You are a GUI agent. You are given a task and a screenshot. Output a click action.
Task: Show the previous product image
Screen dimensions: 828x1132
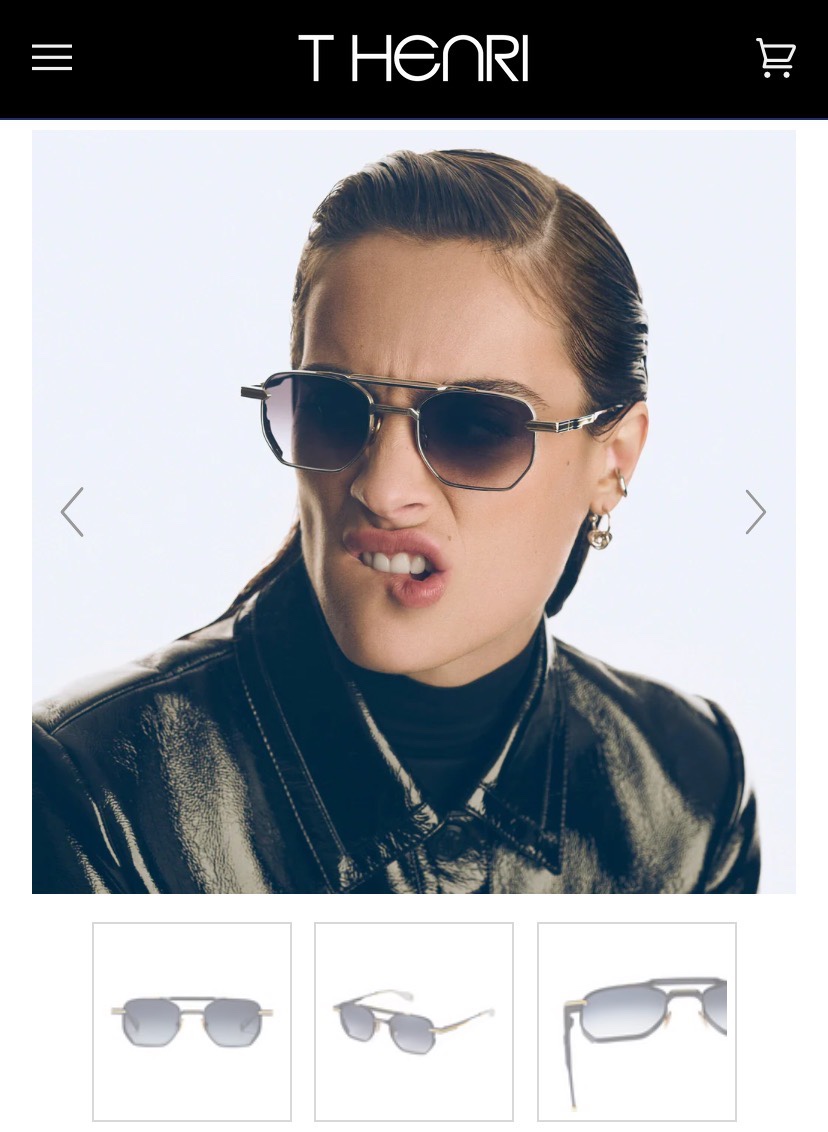coord(72,512)
